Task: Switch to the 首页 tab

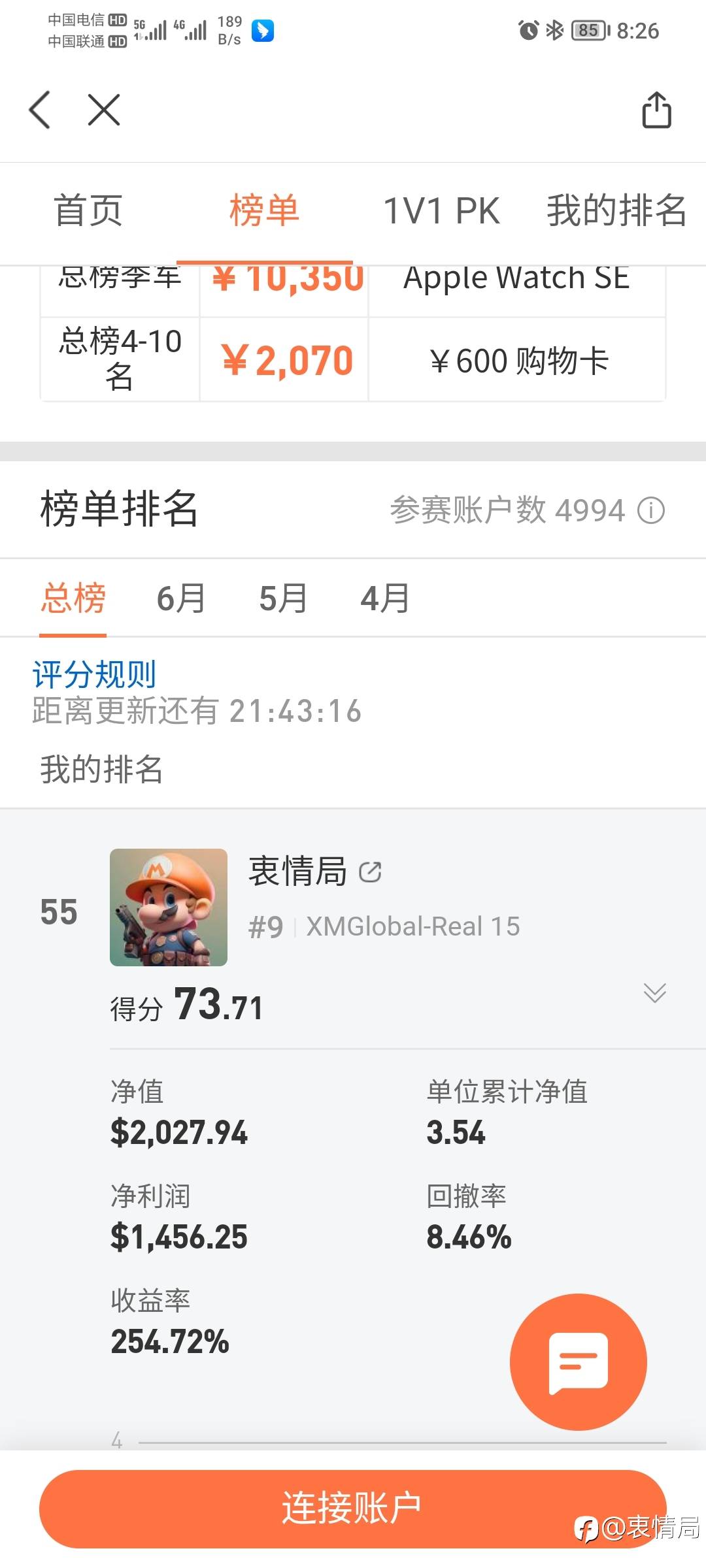Action: click(88, 211)
